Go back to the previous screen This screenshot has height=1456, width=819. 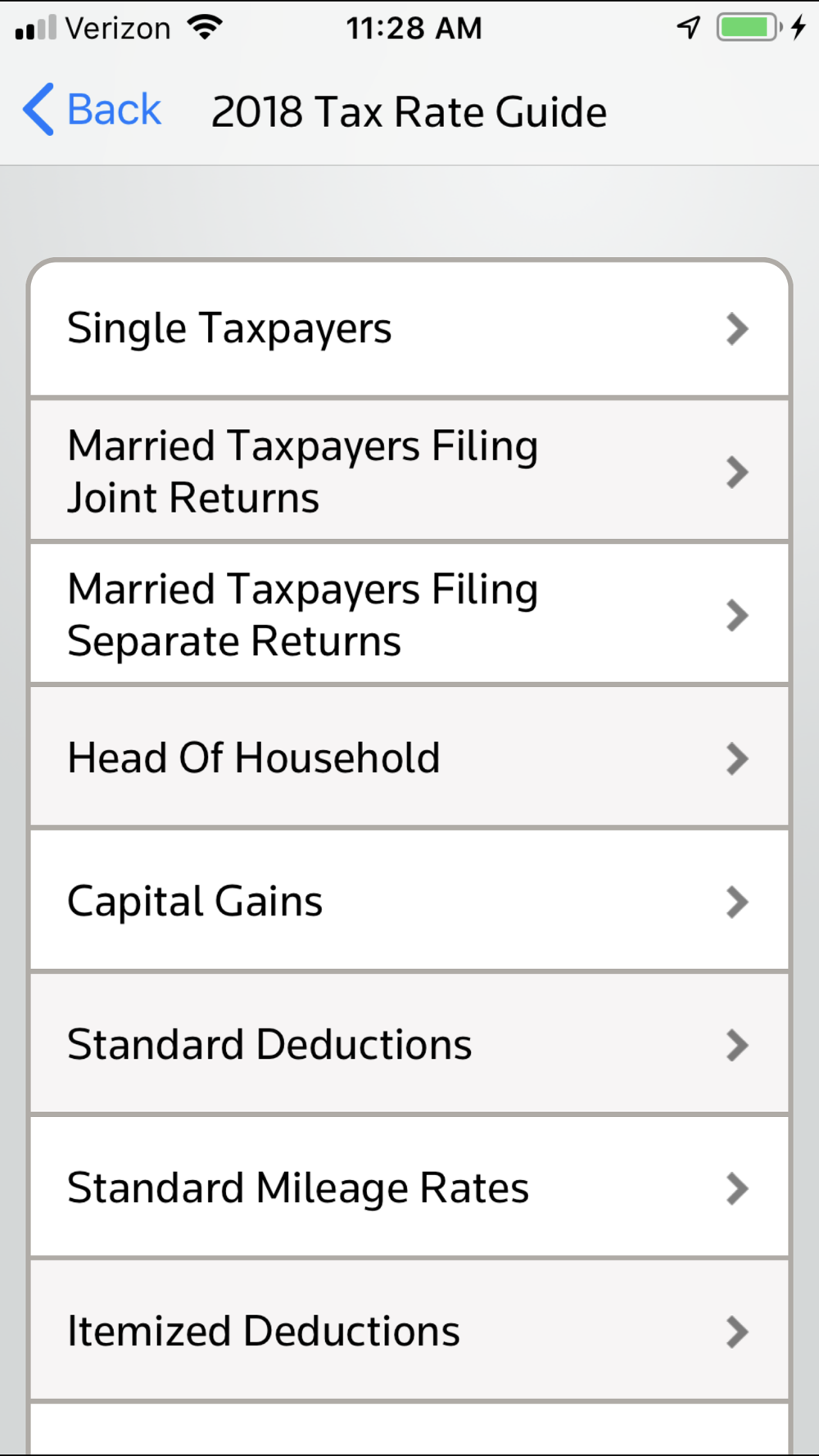(x=92, y=110)
